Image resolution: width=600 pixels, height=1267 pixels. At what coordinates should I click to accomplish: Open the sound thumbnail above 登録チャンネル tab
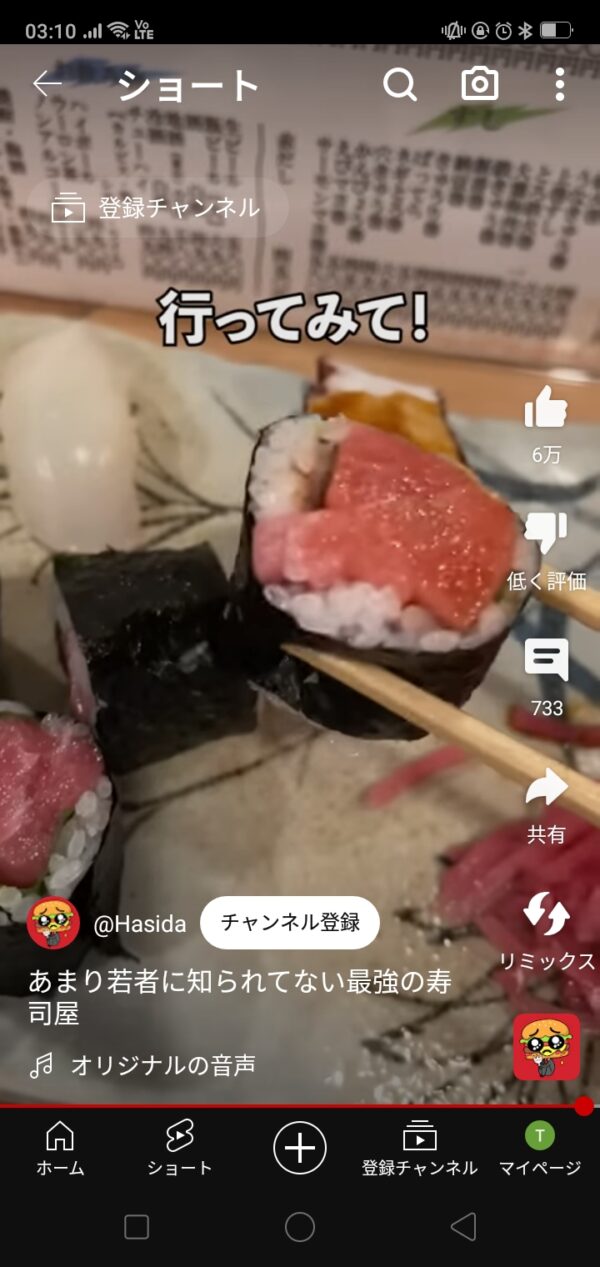[546, 1047]
